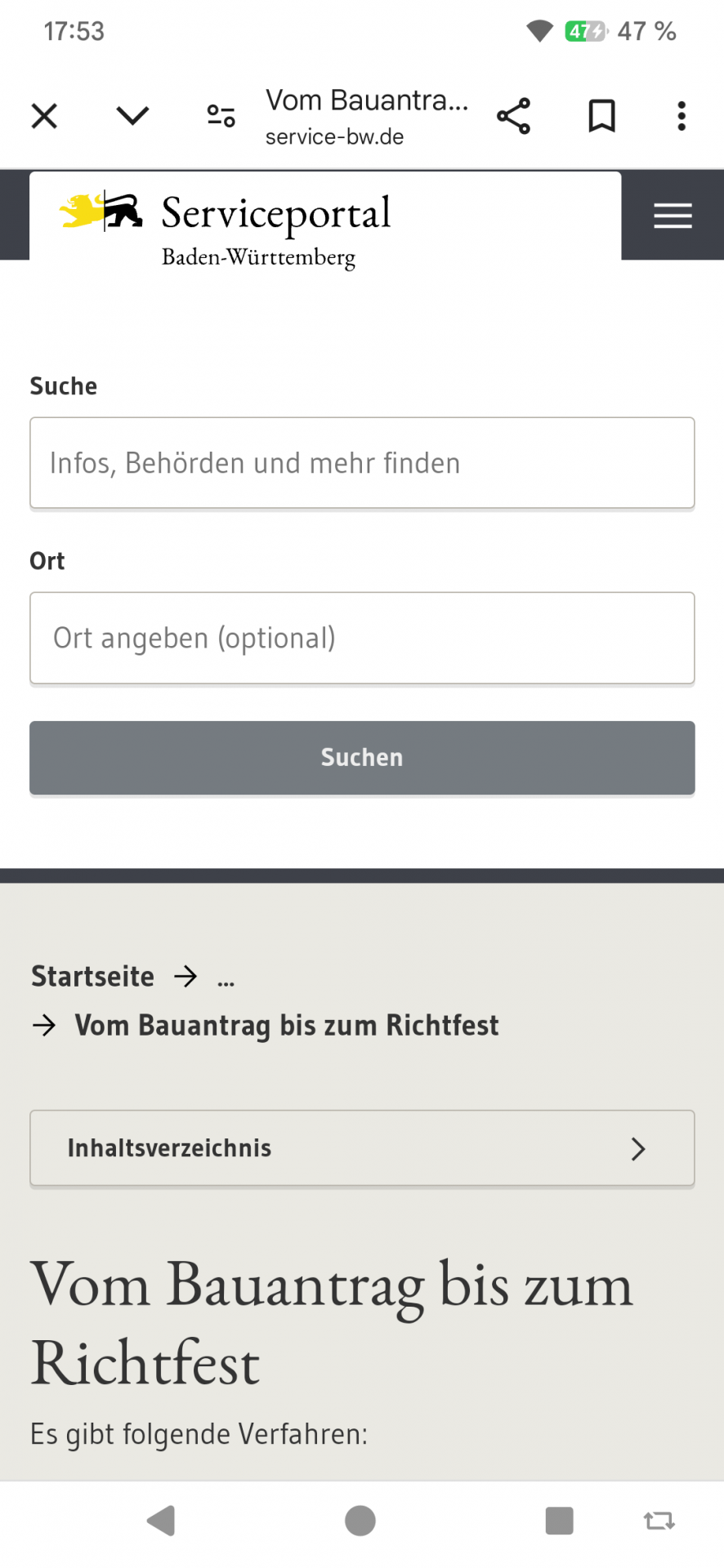724x1568 pixels.
Task: Open the browser overflow menu
Action: pos(682,116)
